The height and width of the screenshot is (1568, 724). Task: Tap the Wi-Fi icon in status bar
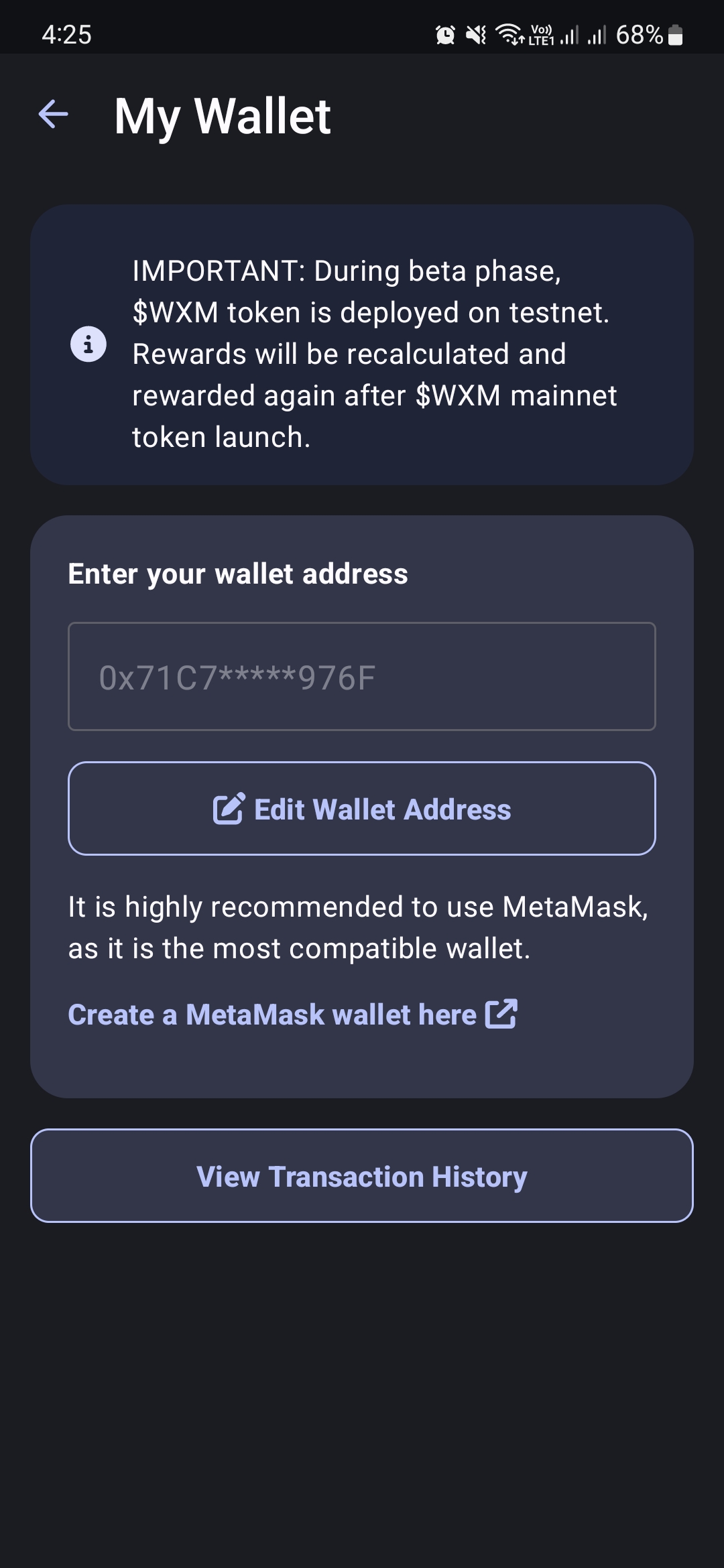[x=507, y=35]
